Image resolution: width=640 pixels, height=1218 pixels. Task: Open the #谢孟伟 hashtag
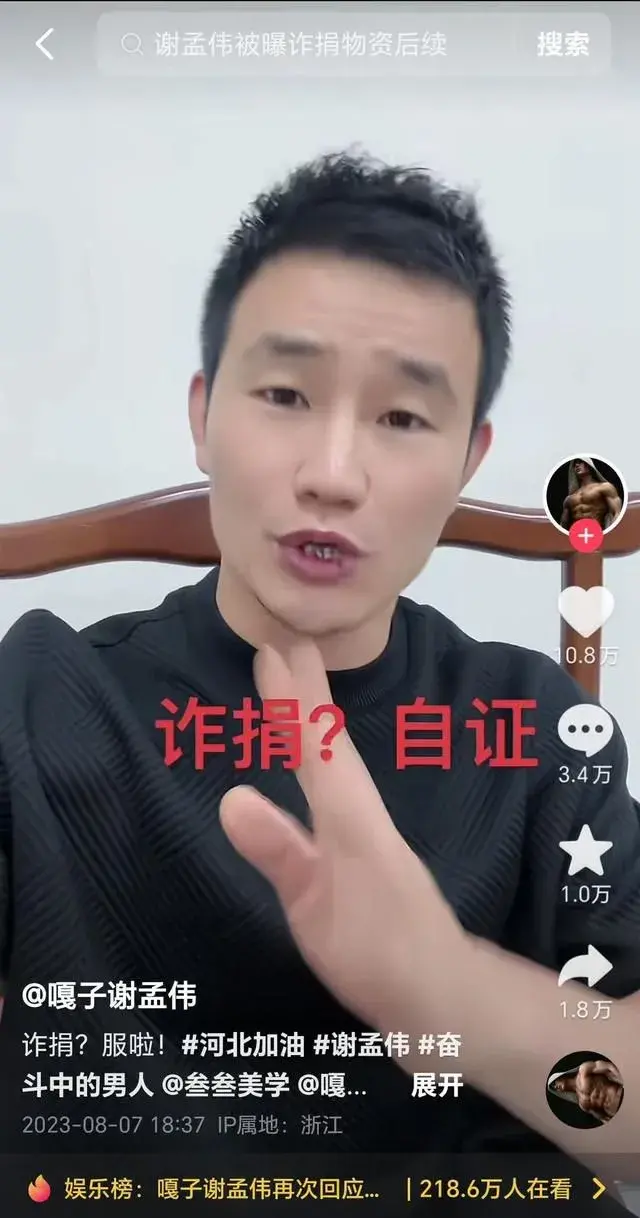(x=361, y=1046)
